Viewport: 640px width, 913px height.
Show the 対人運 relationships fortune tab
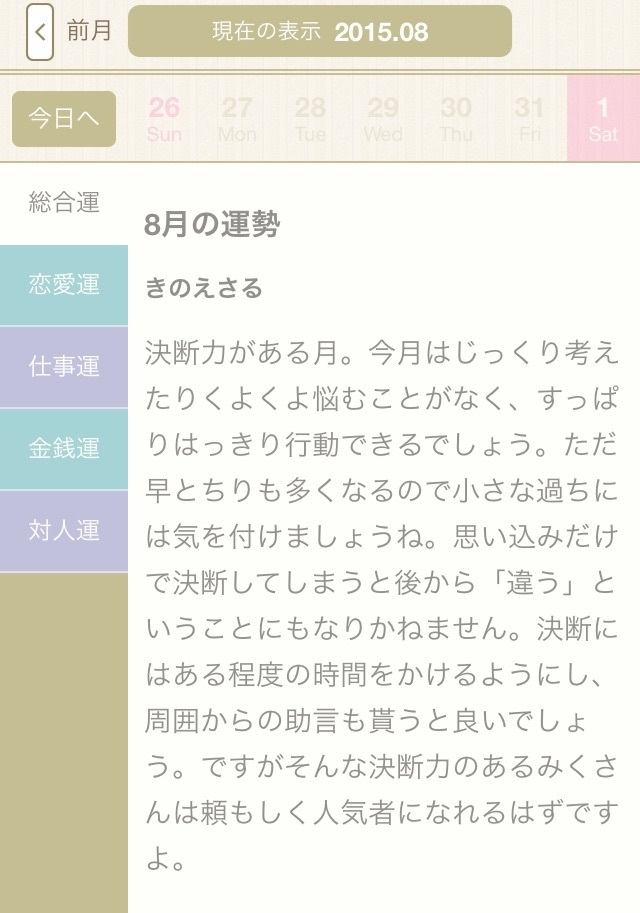point(64,531)
